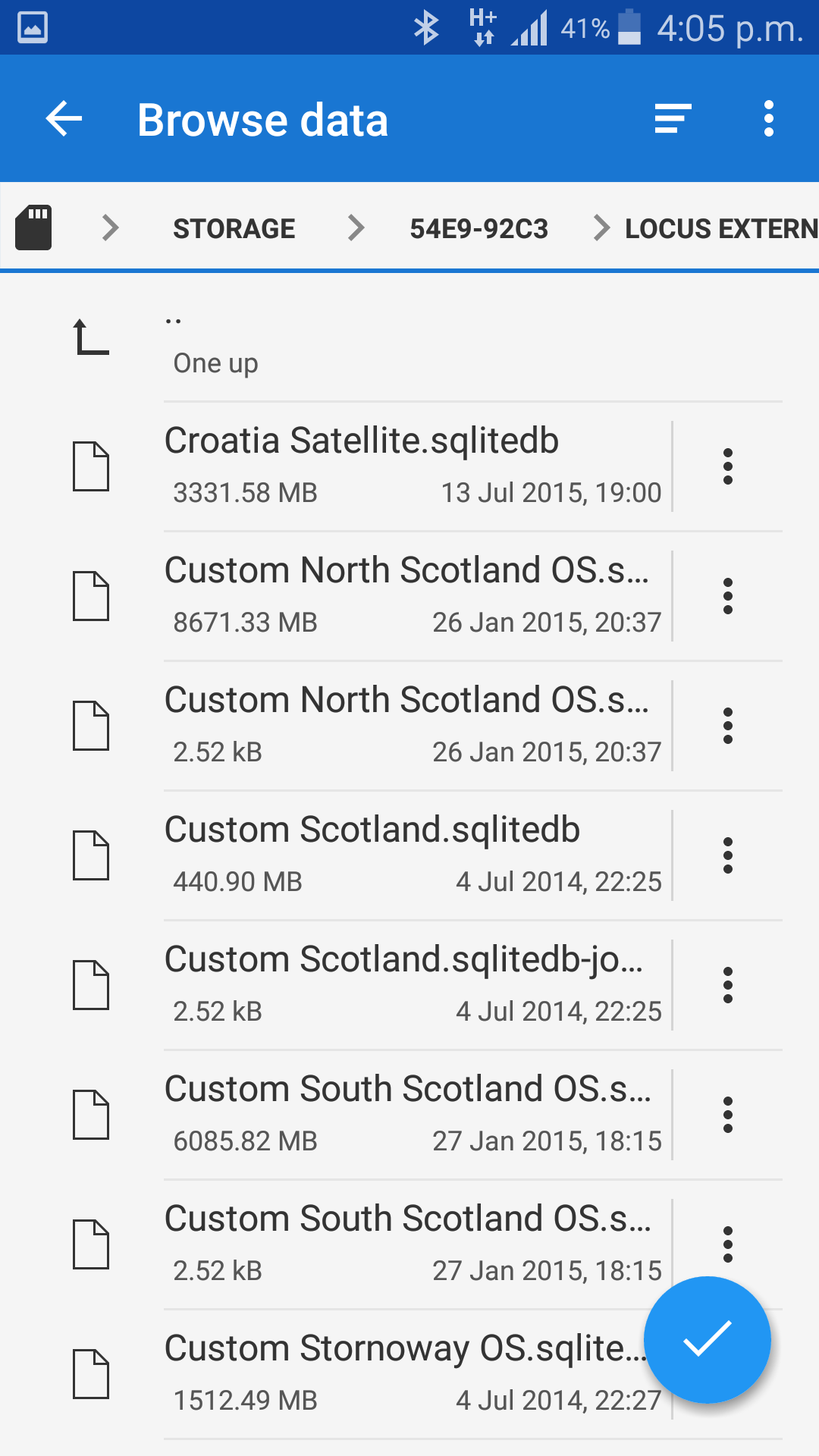Open options for 6085.82 MB South Scotland file
Screen dimensions: 819x1456
(727, 1114)
